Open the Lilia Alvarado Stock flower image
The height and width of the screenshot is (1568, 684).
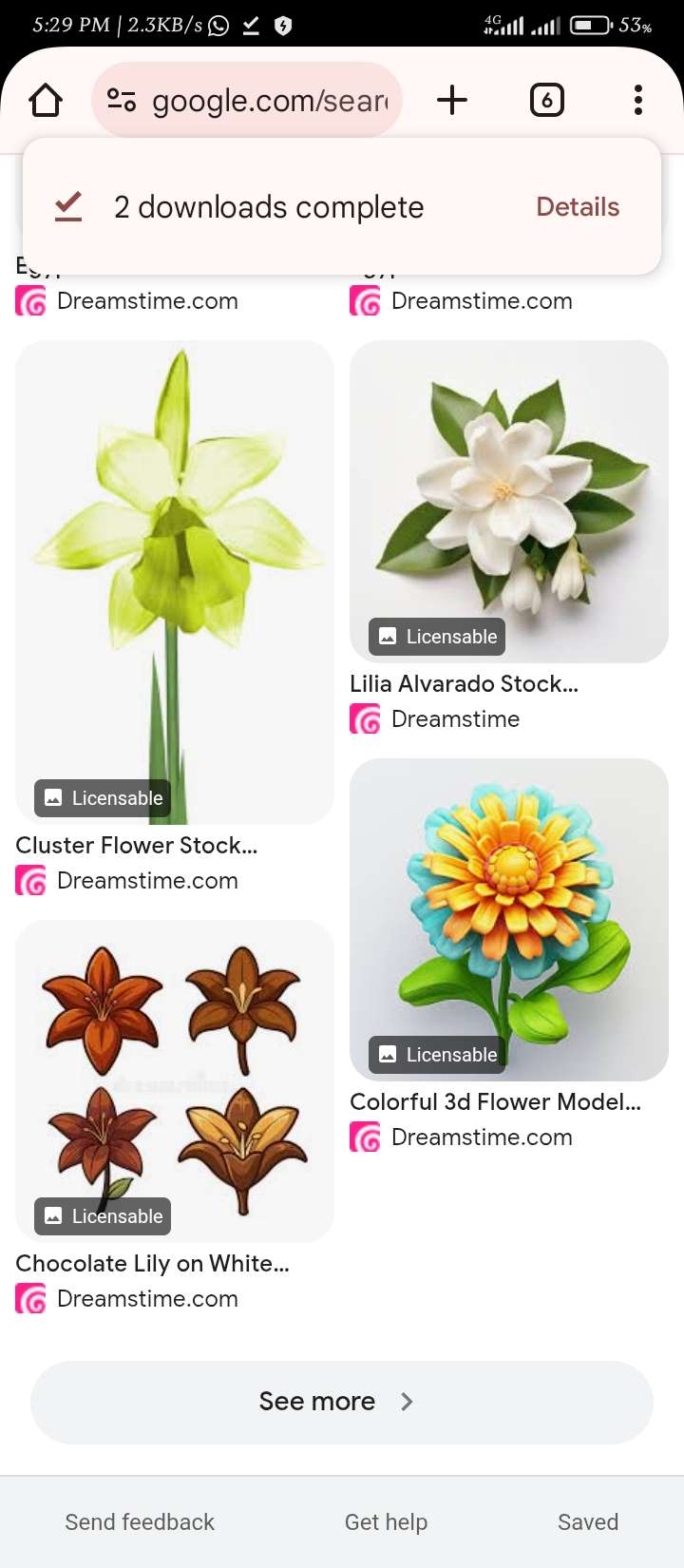(x=508, y=501)
